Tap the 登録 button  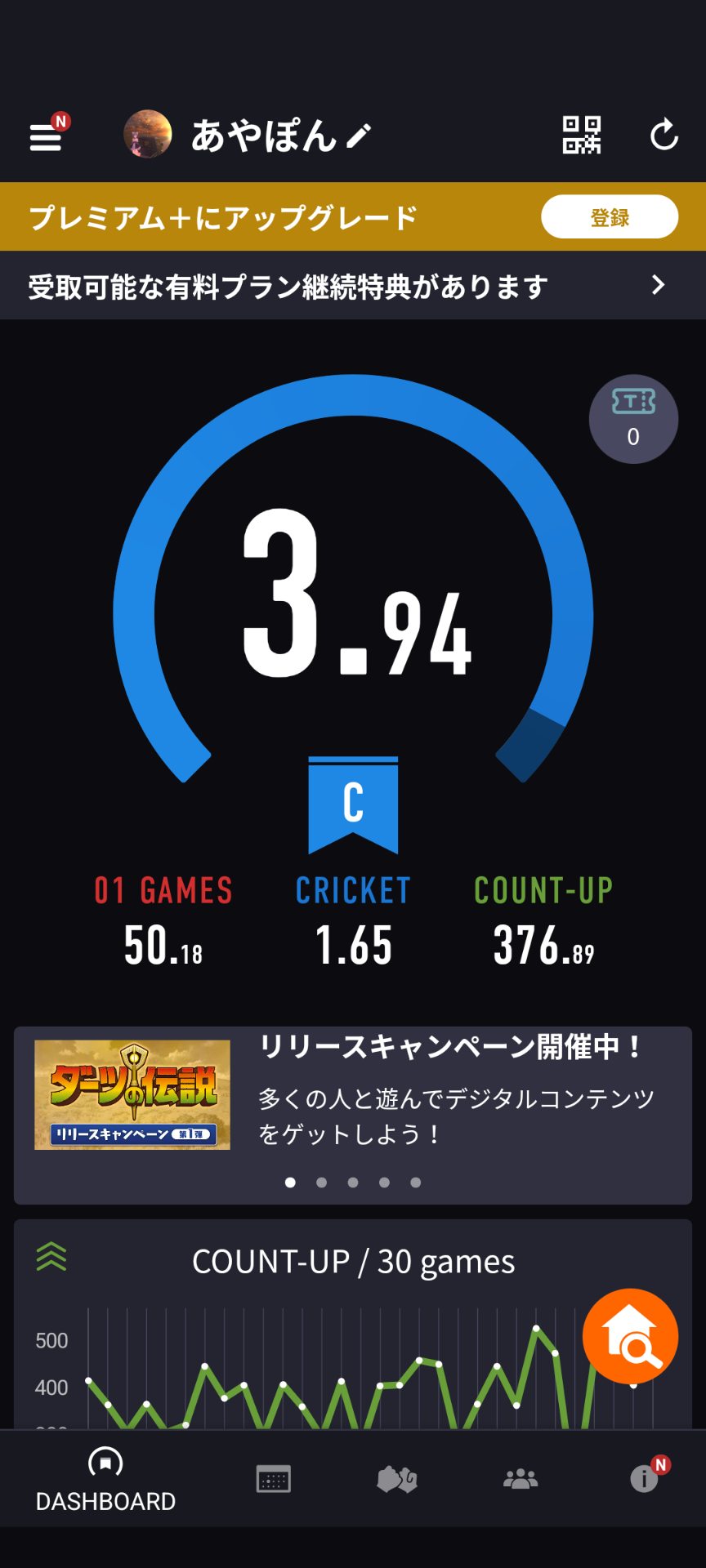tap(609, 217)
